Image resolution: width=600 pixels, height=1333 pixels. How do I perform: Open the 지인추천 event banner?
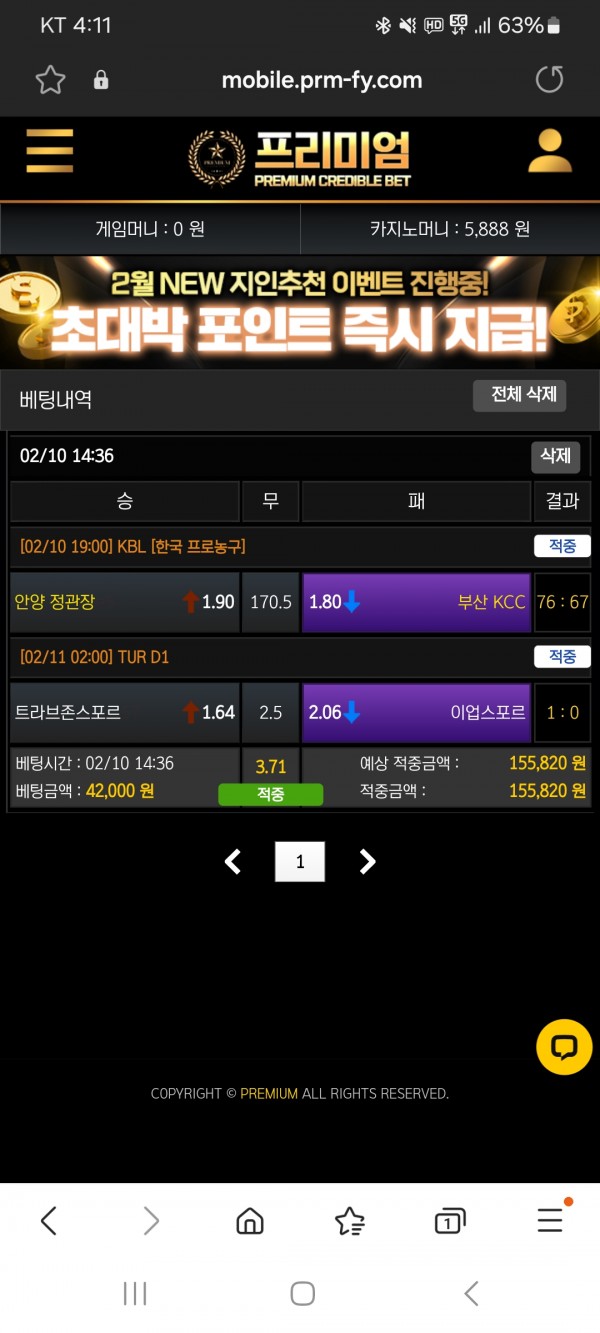click(x=300, y=312)
